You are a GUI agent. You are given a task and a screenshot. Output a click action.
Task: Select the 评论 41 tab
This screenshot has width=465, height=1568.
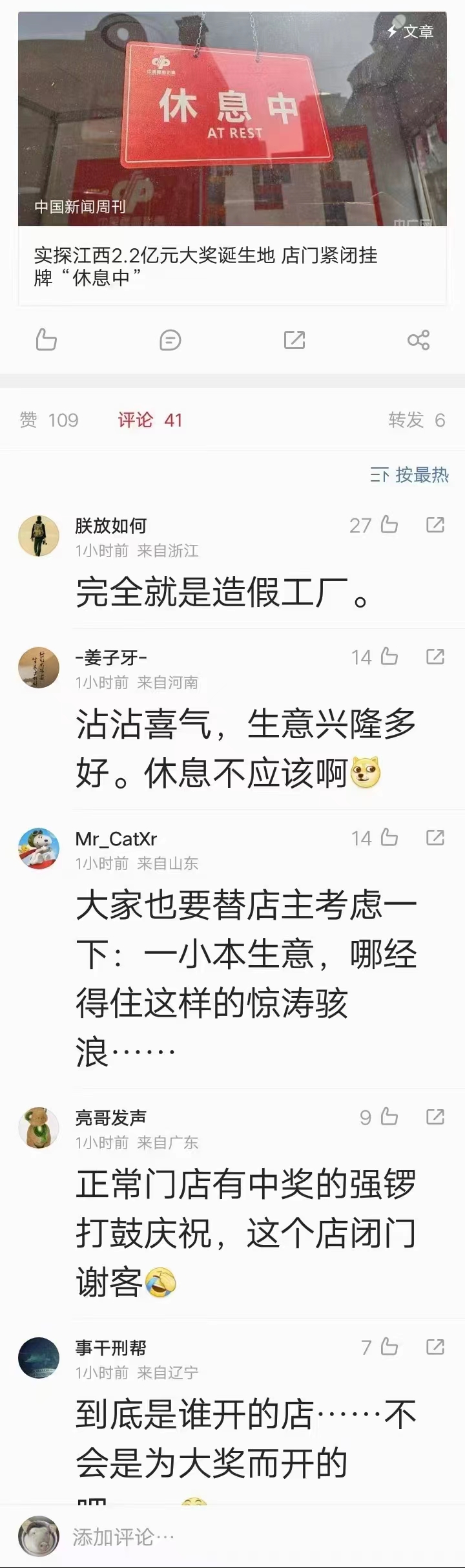pos(150,420)
